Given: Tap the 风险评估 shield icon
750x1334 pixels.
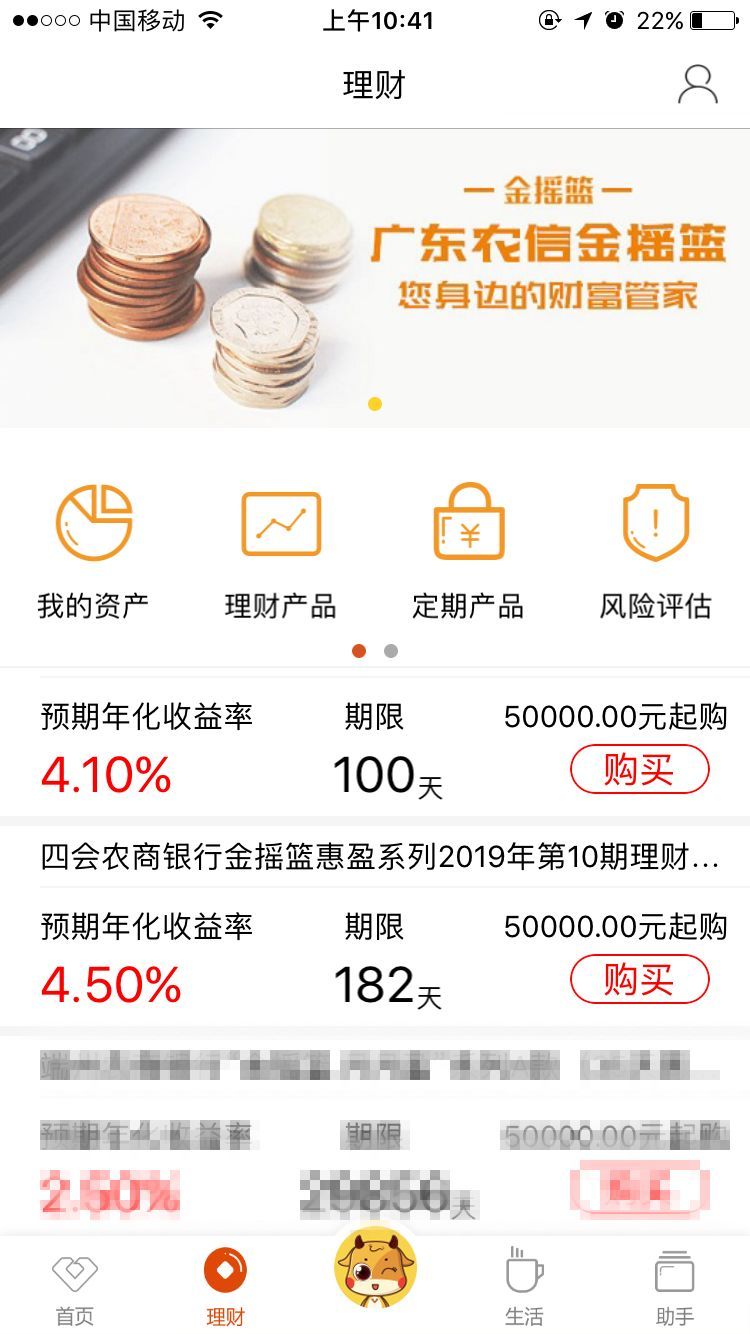Looking at the screenshot, I should pos(656,521).
